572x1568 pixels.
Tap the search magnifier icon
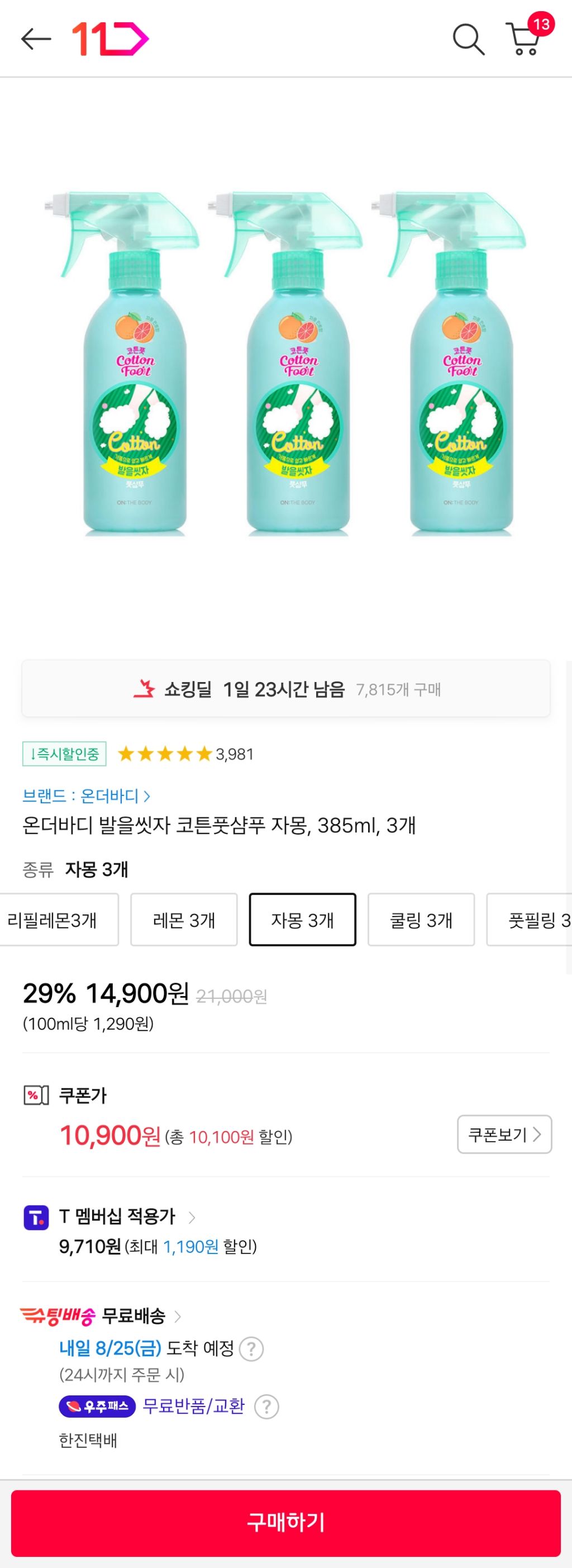[469, 39]
